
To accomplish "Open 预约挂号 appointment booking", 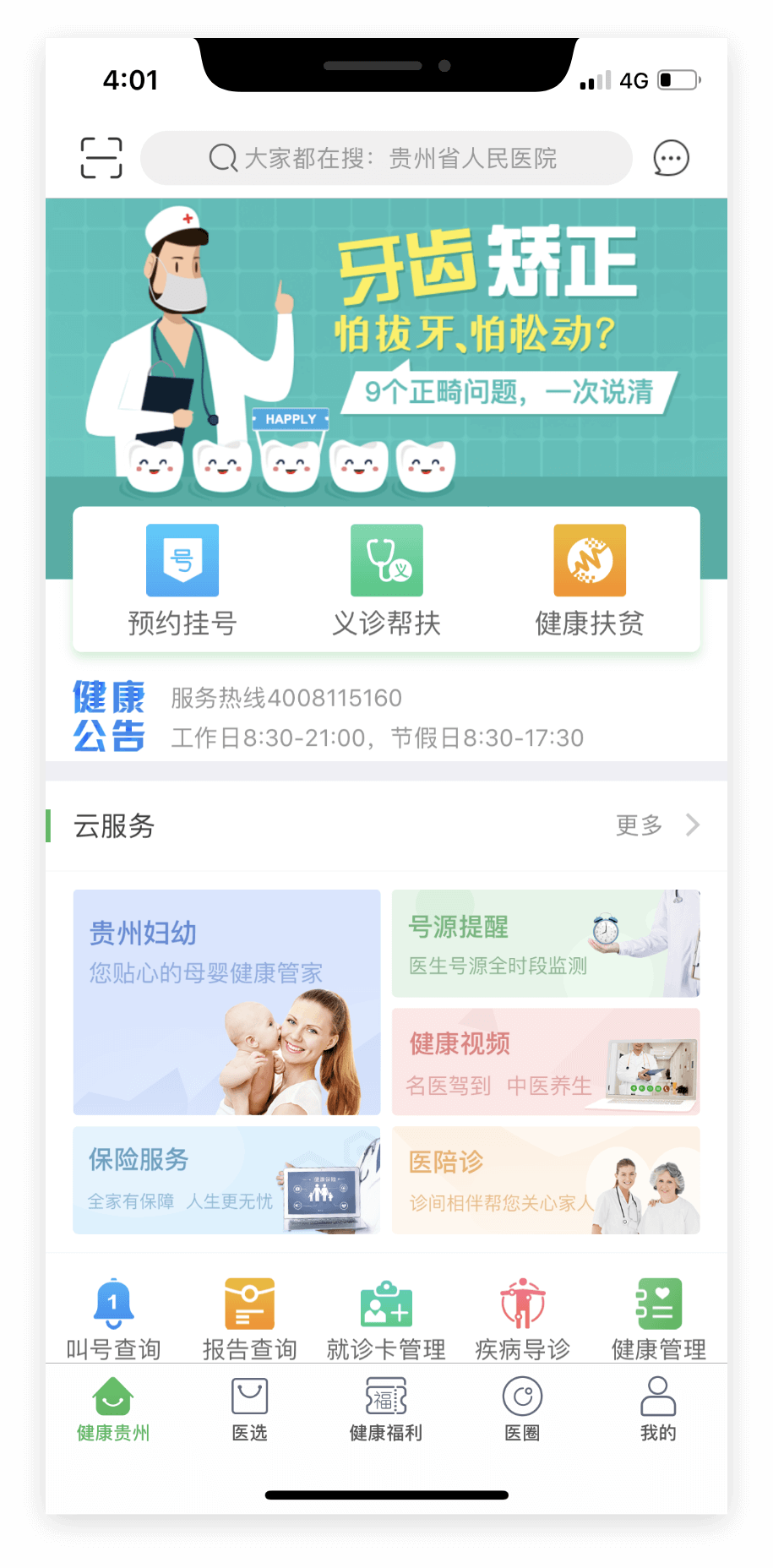I will [x=182, y=580].
